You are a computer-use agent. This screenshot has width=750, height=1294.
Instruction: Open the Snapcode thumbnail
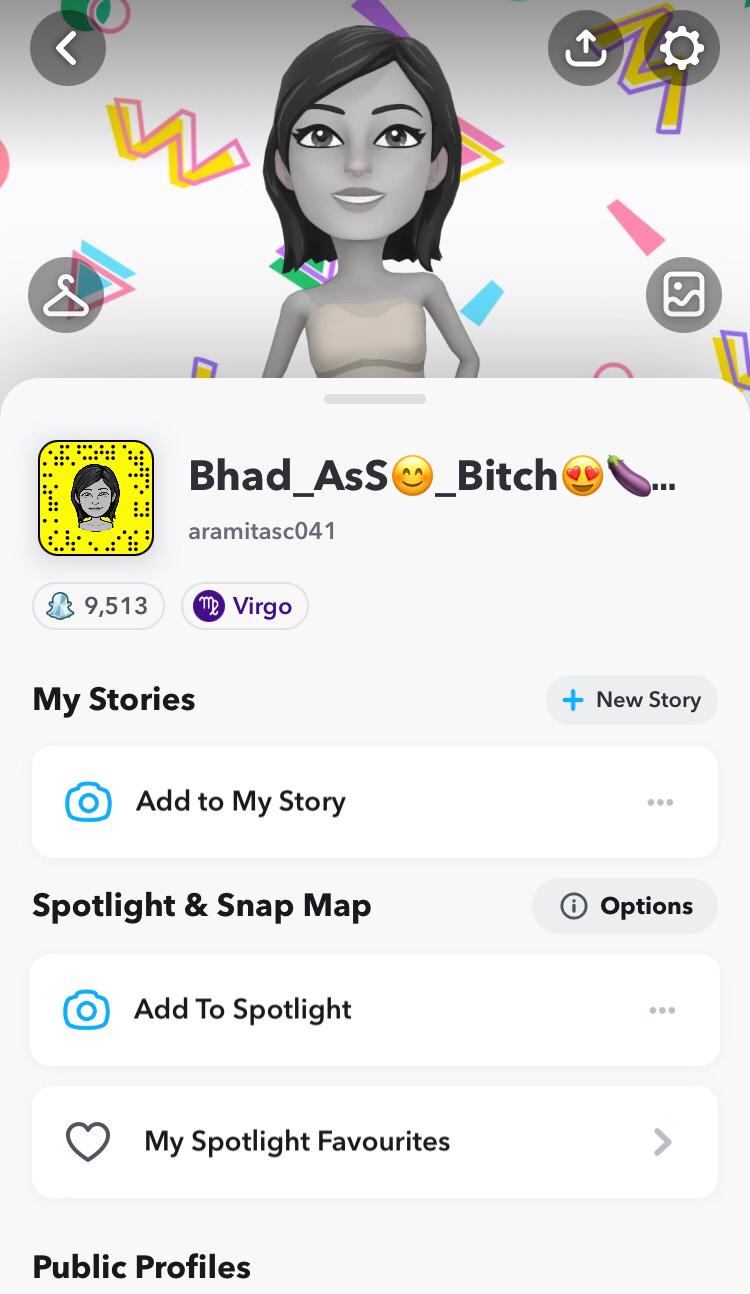tap(96, 498)
